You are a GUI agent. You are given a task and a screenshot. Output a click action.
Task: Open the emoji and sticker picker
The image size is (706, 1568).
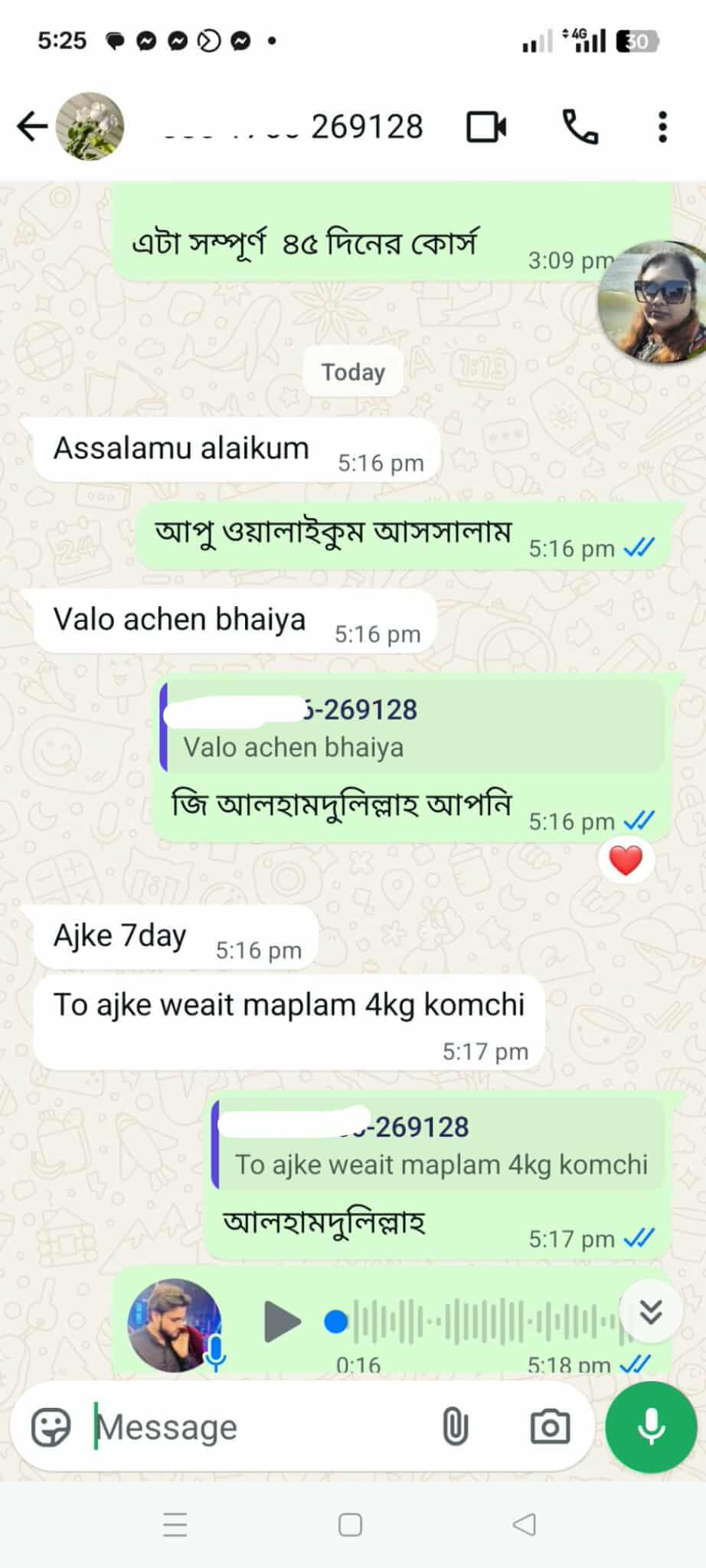coord(51,1427)
